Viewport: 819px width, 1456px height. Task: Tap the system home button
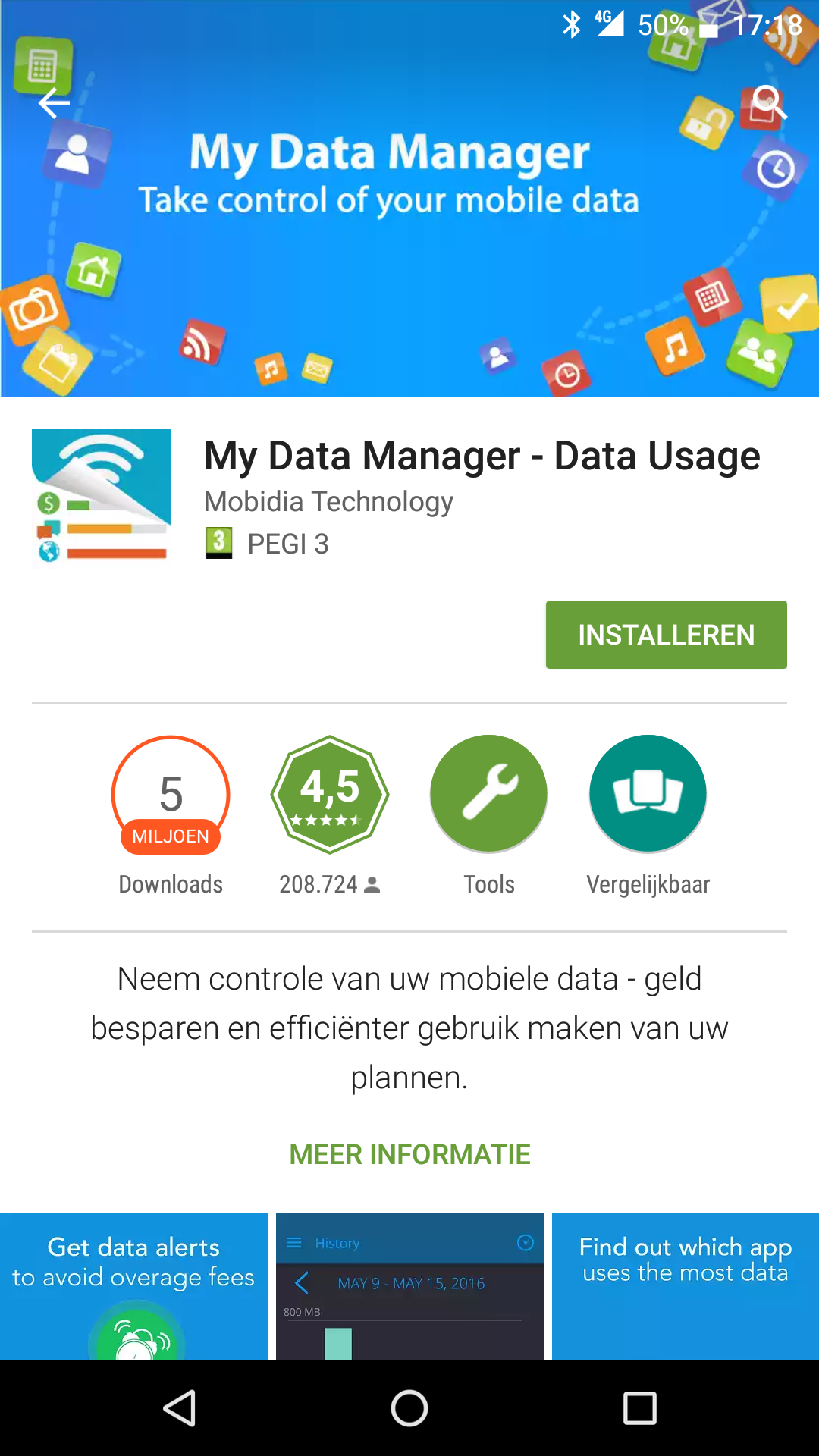click(409, 1409)
